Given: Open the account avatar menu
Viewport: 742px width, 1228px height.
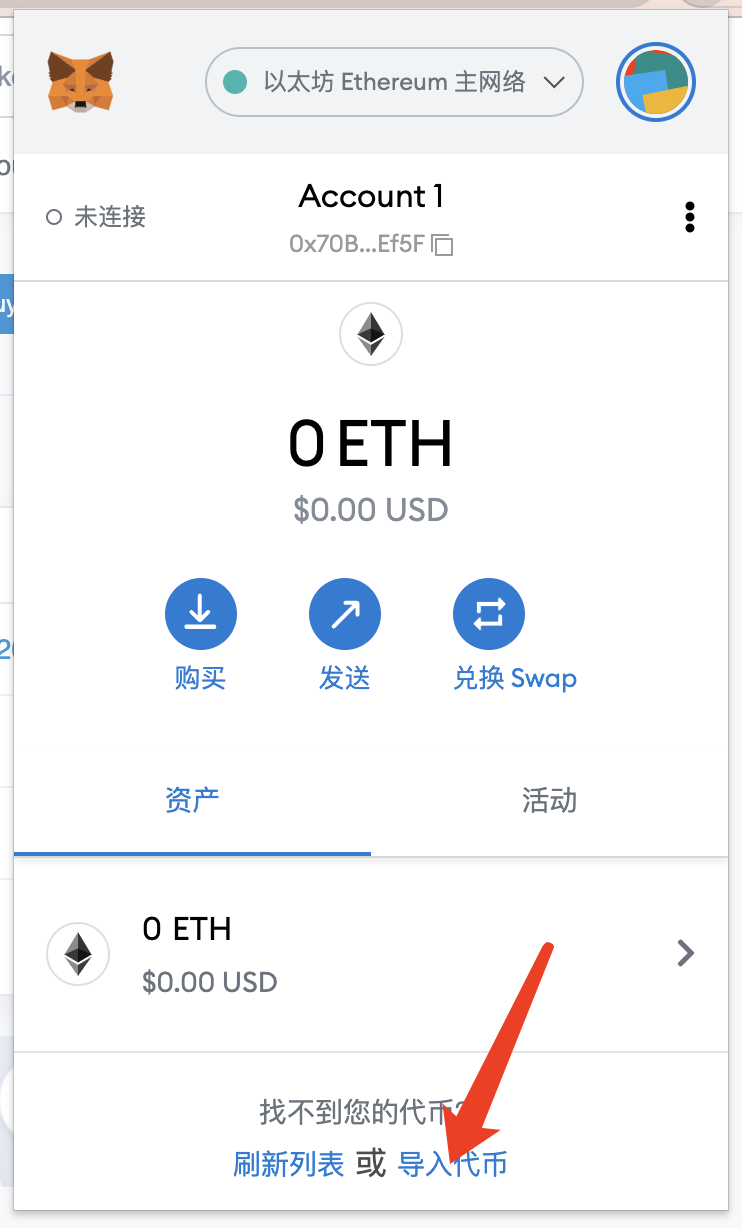Looking at the screenshot, I should tap(656, 83).
